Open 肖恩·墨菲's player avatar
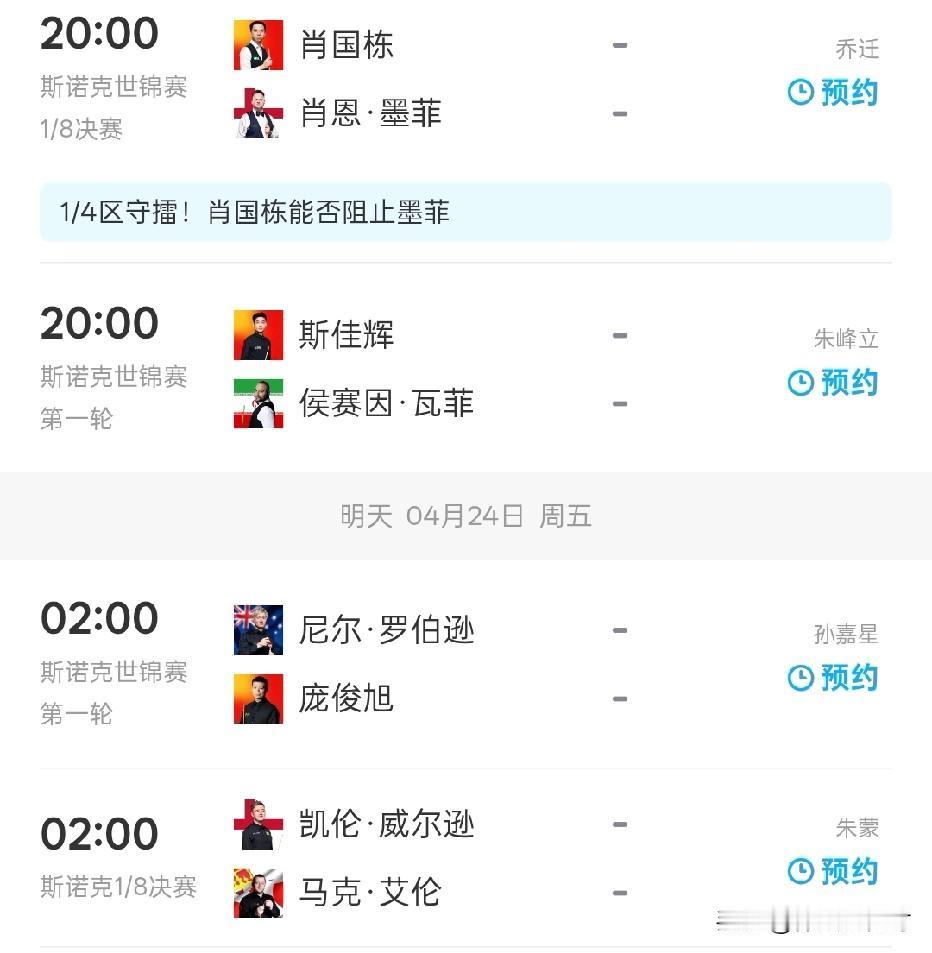The height and width of the screenshot is (953, 932). pyautogui.click(x=259, y=113)
